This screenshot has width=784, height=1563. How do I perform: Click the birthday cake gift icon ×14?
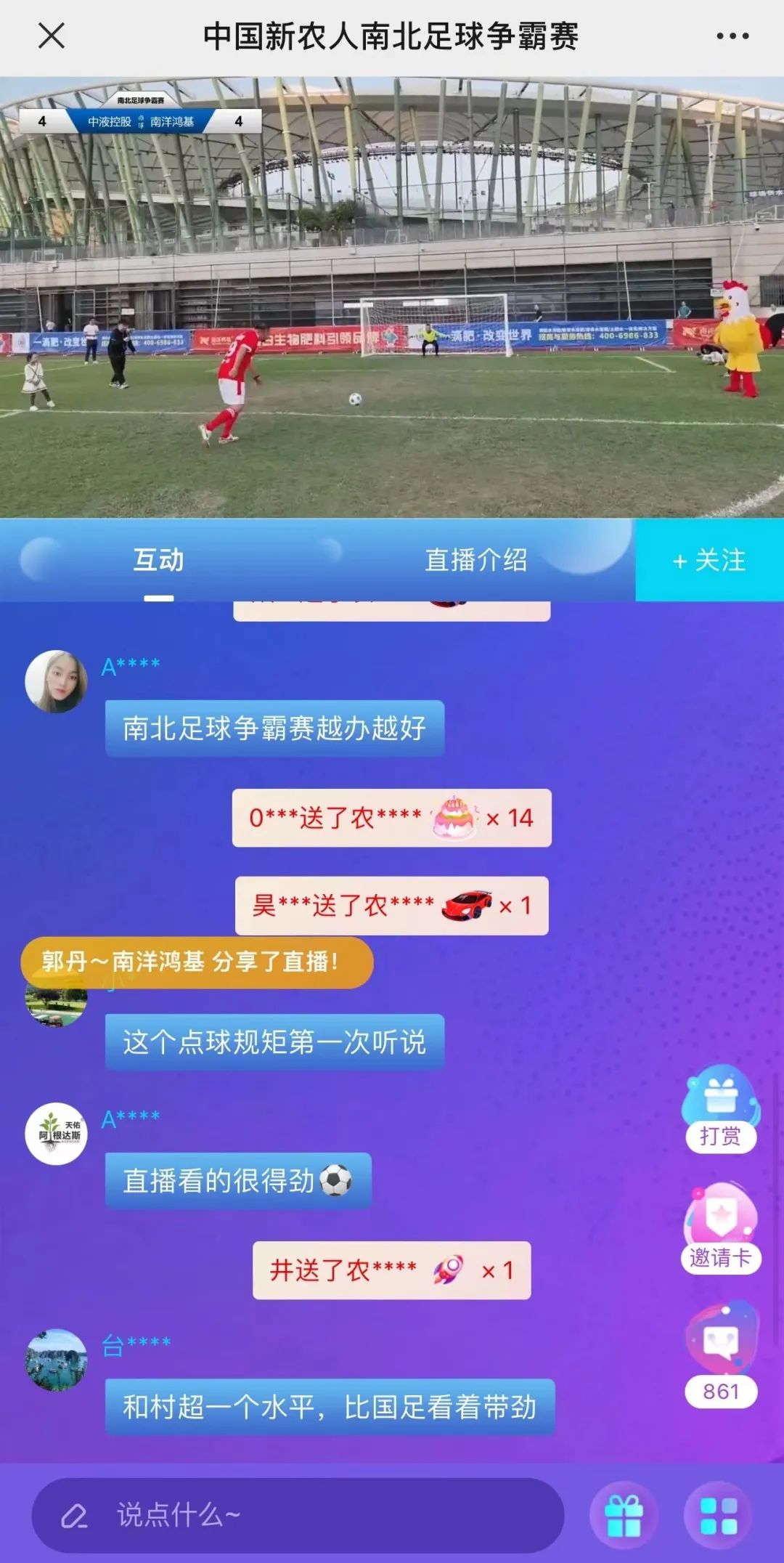pos(456,816)
